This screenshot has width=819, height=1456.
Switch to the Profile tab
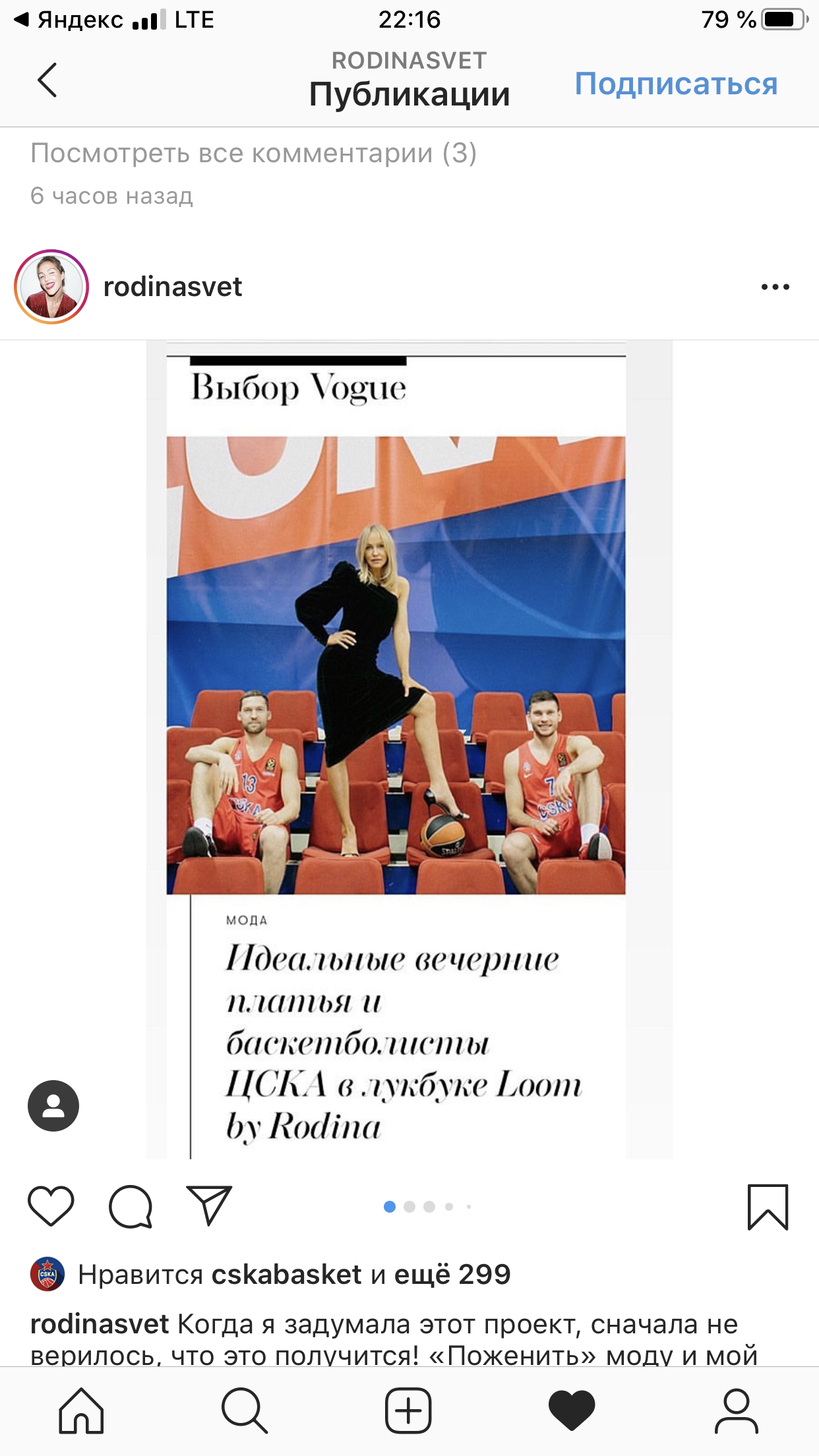[x=737, y=1410]
